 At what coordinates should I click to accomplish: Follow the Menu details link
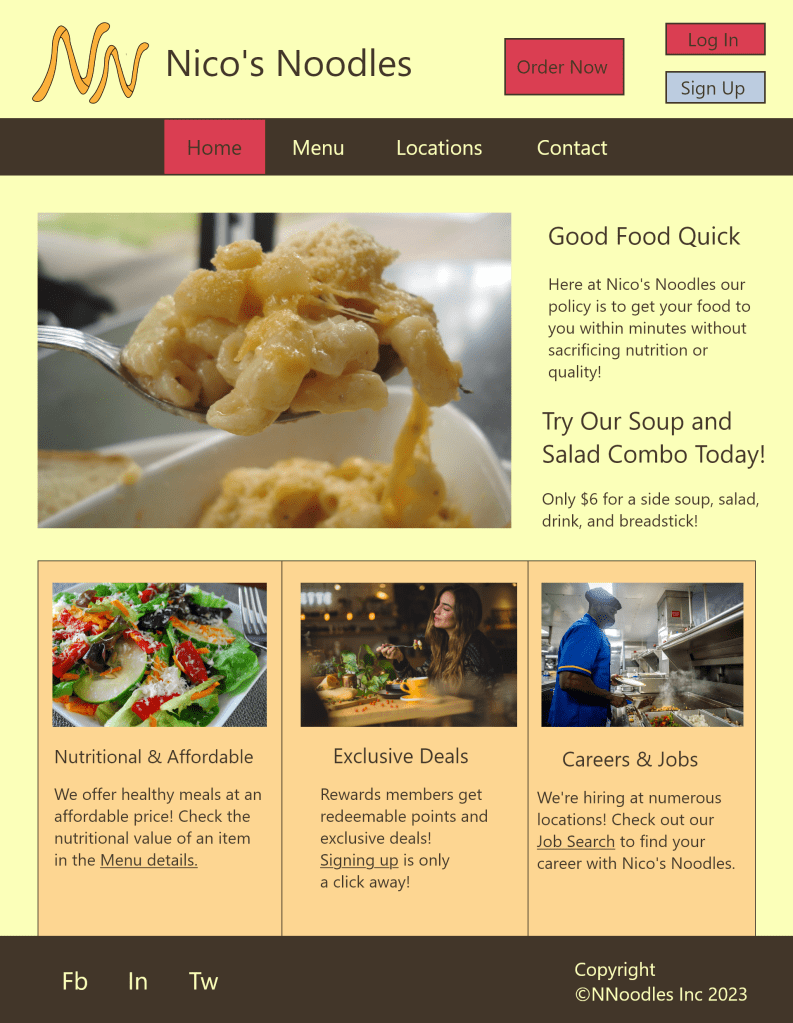(148, 860)
